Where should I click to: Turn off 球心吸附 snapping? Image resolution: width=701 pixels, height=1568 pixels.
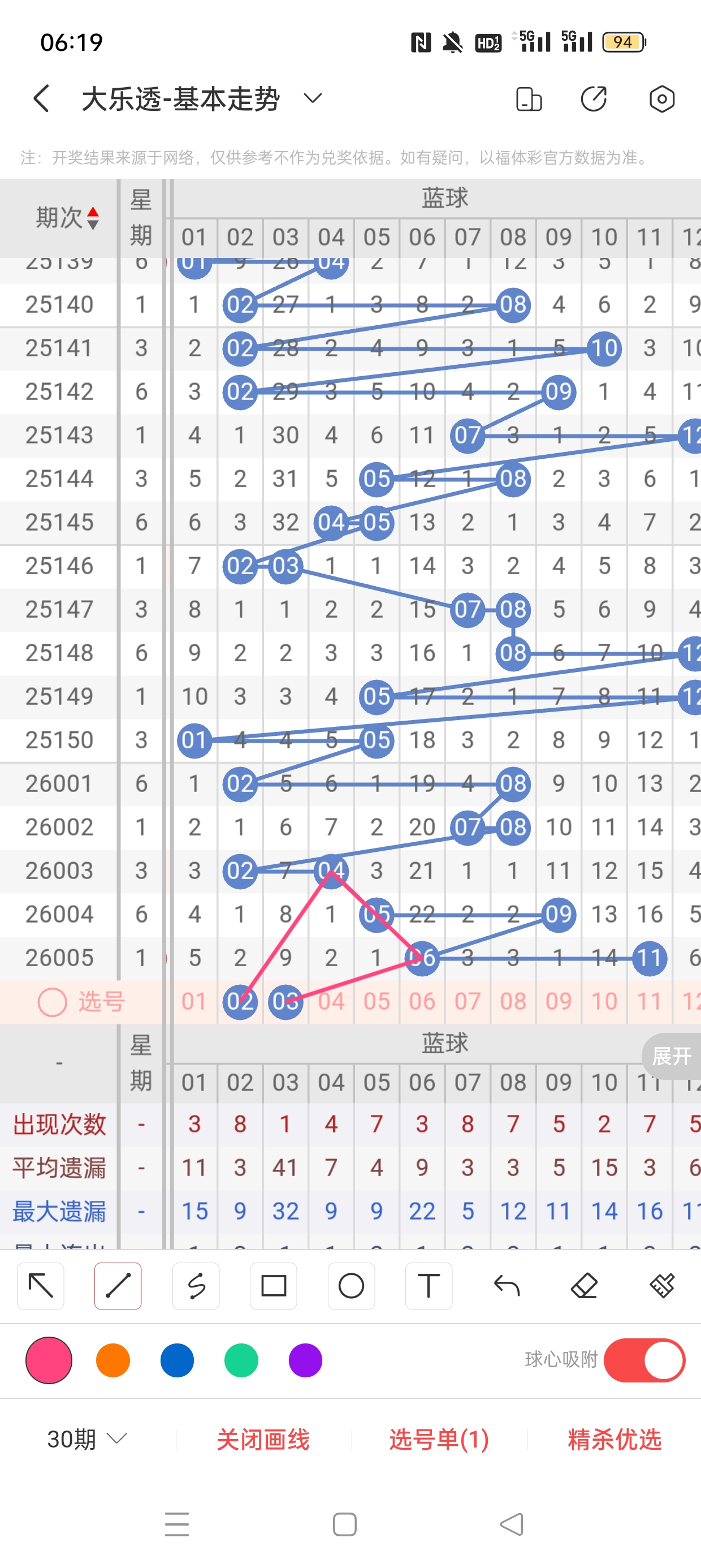[x=644, y=1360]
